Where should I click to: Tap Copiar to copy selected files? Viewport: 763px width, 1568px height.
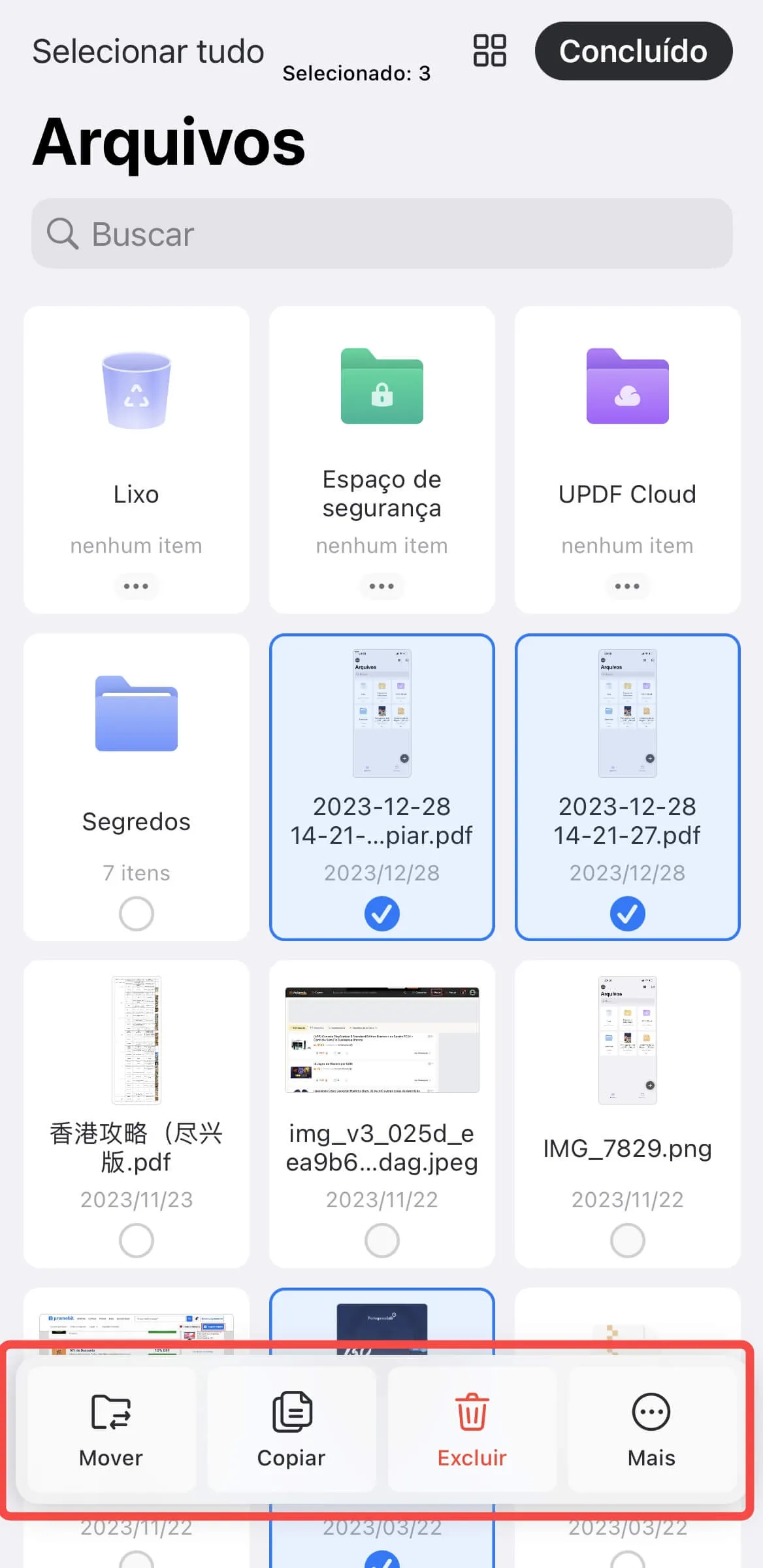point(291,1429)
